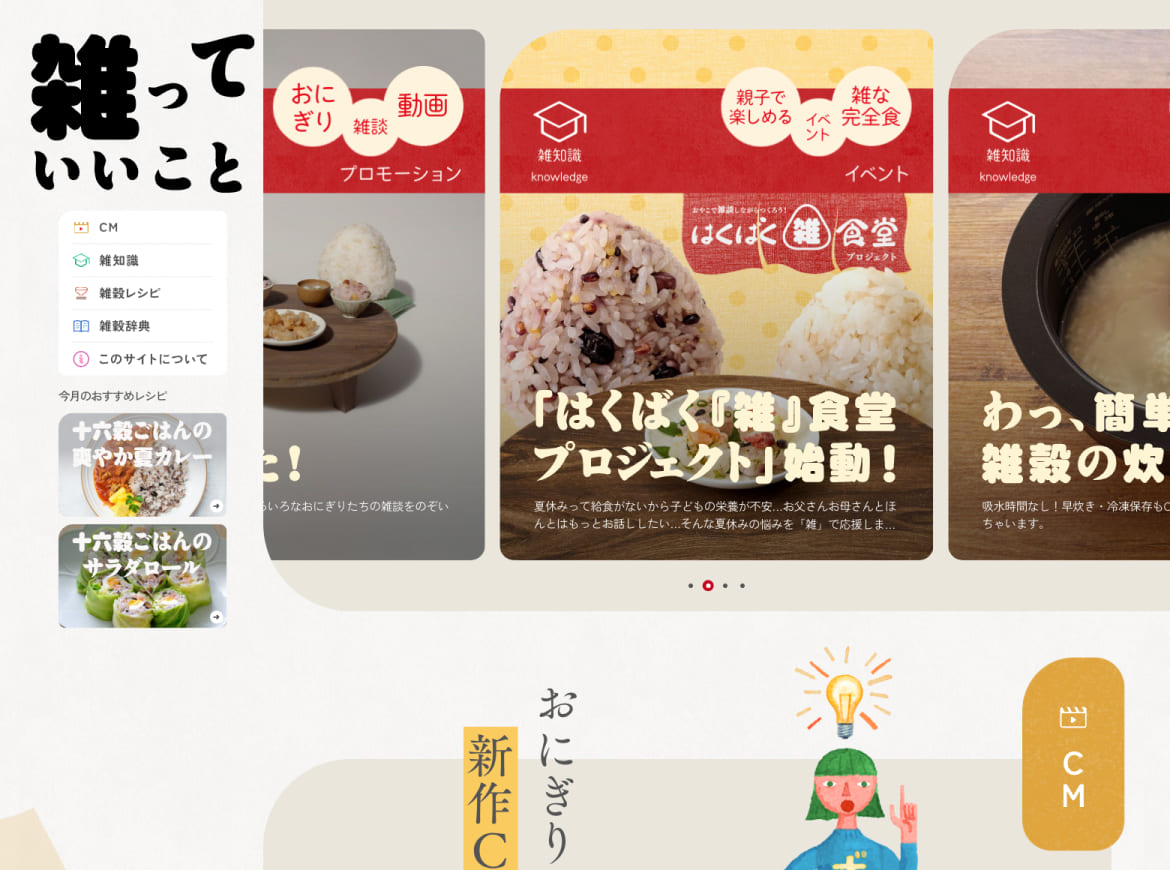Tap the yellow CM floating button
The image size is (1170, 870).
(1073, 754)
